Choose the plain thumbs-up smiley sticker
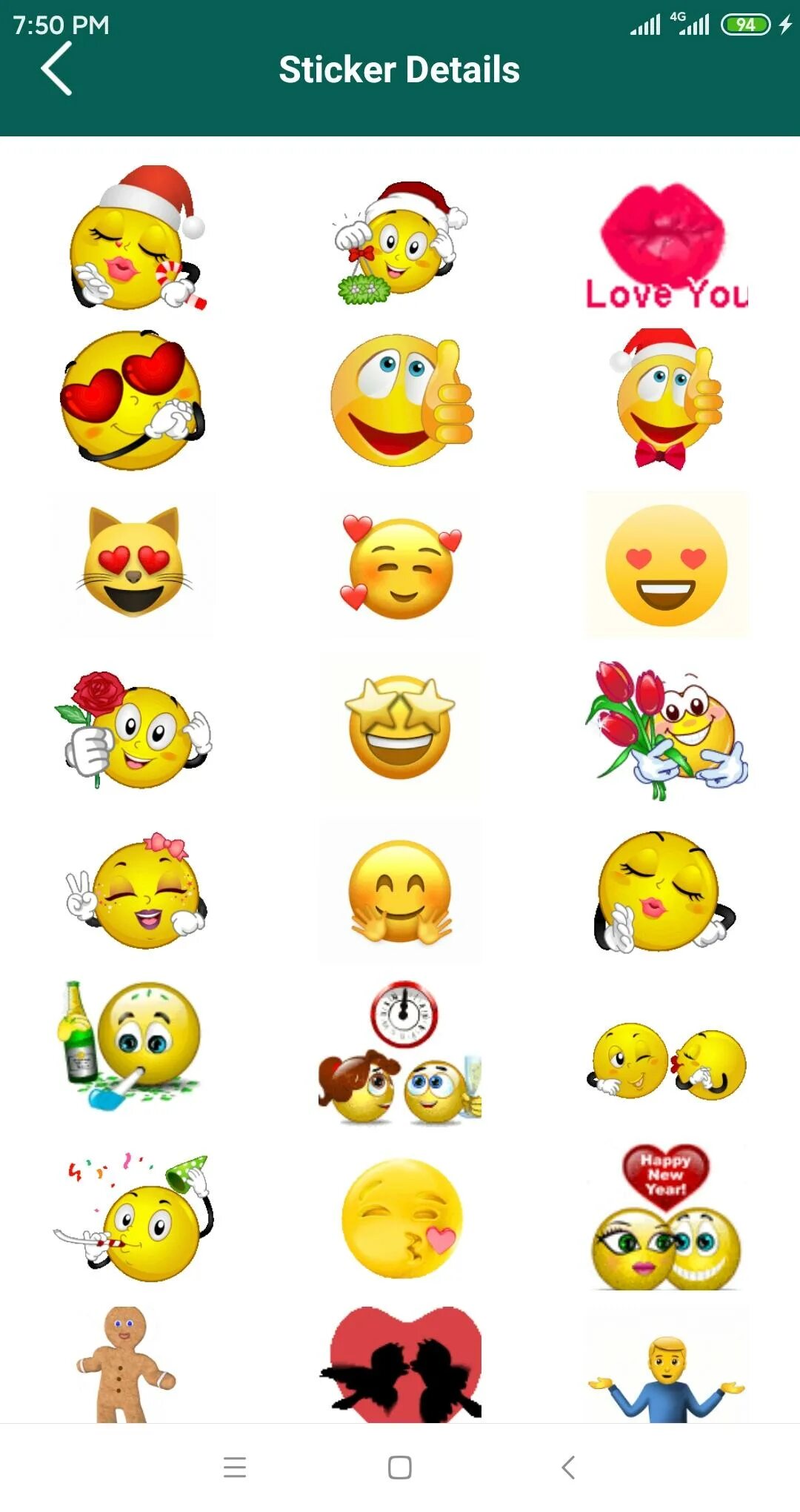 401,400
